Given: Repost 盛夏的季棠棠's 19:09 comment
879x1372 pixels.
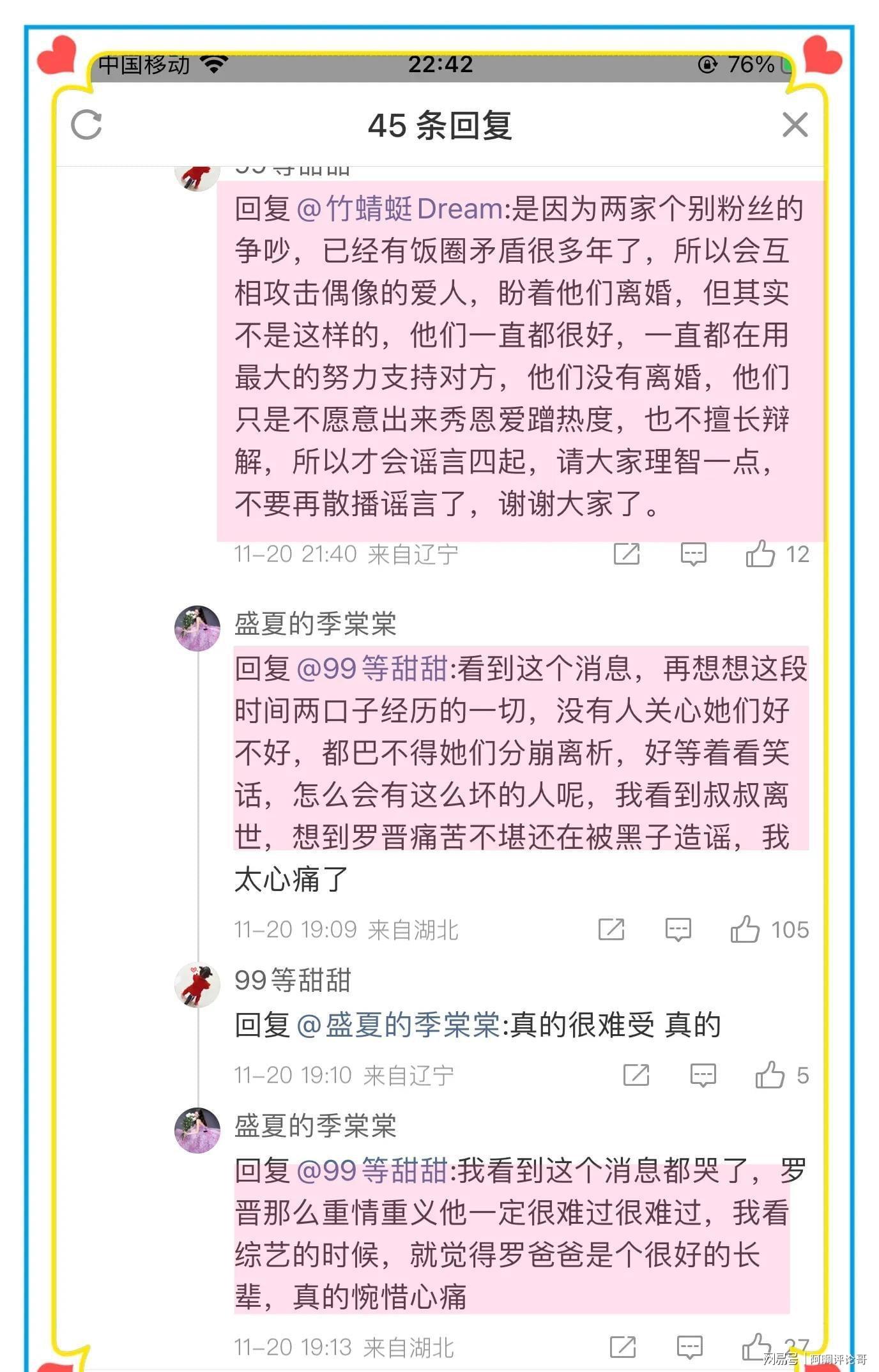Looking at the screenshot, I should click(611, 929).
